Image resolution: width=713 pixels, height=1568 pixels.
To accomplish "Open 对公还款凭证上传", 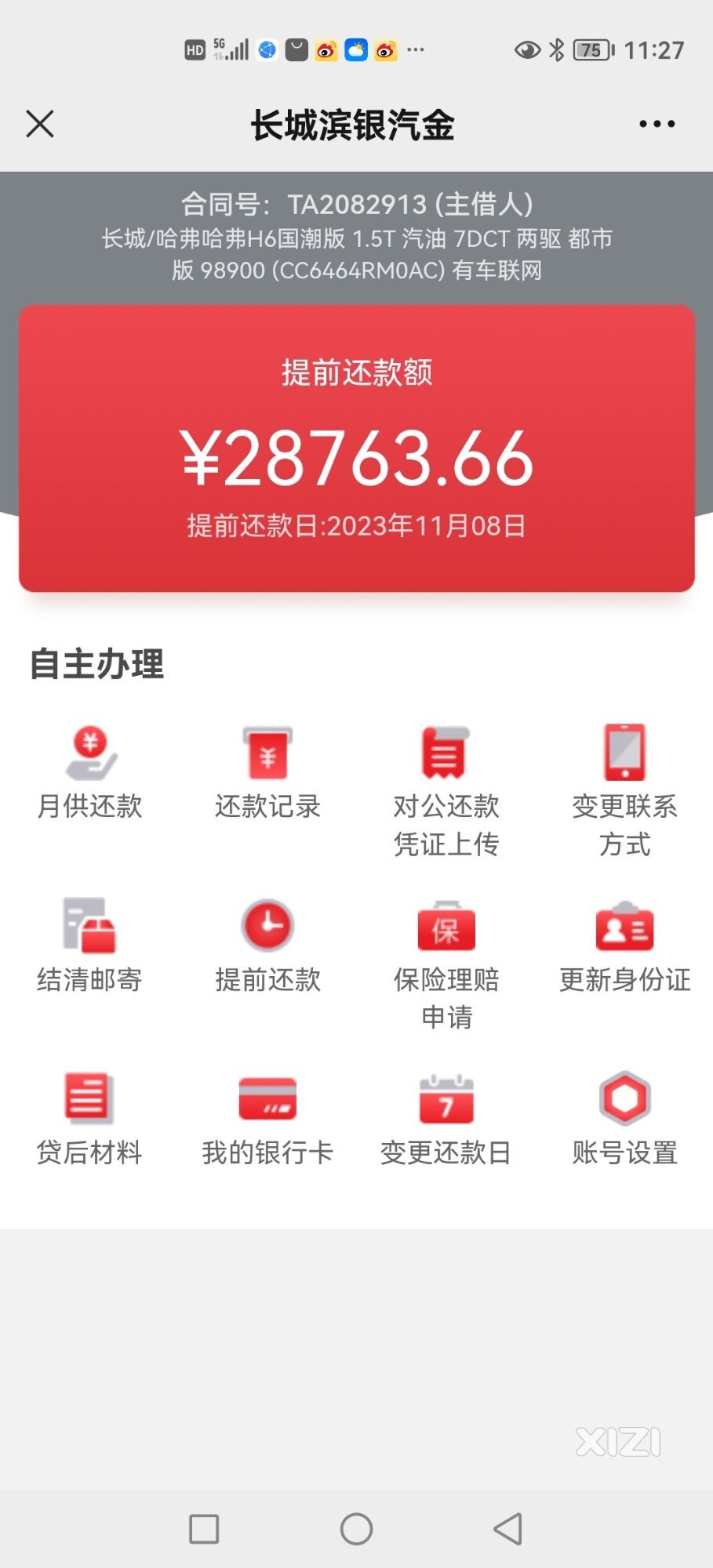I will click(x=446, y=792).
